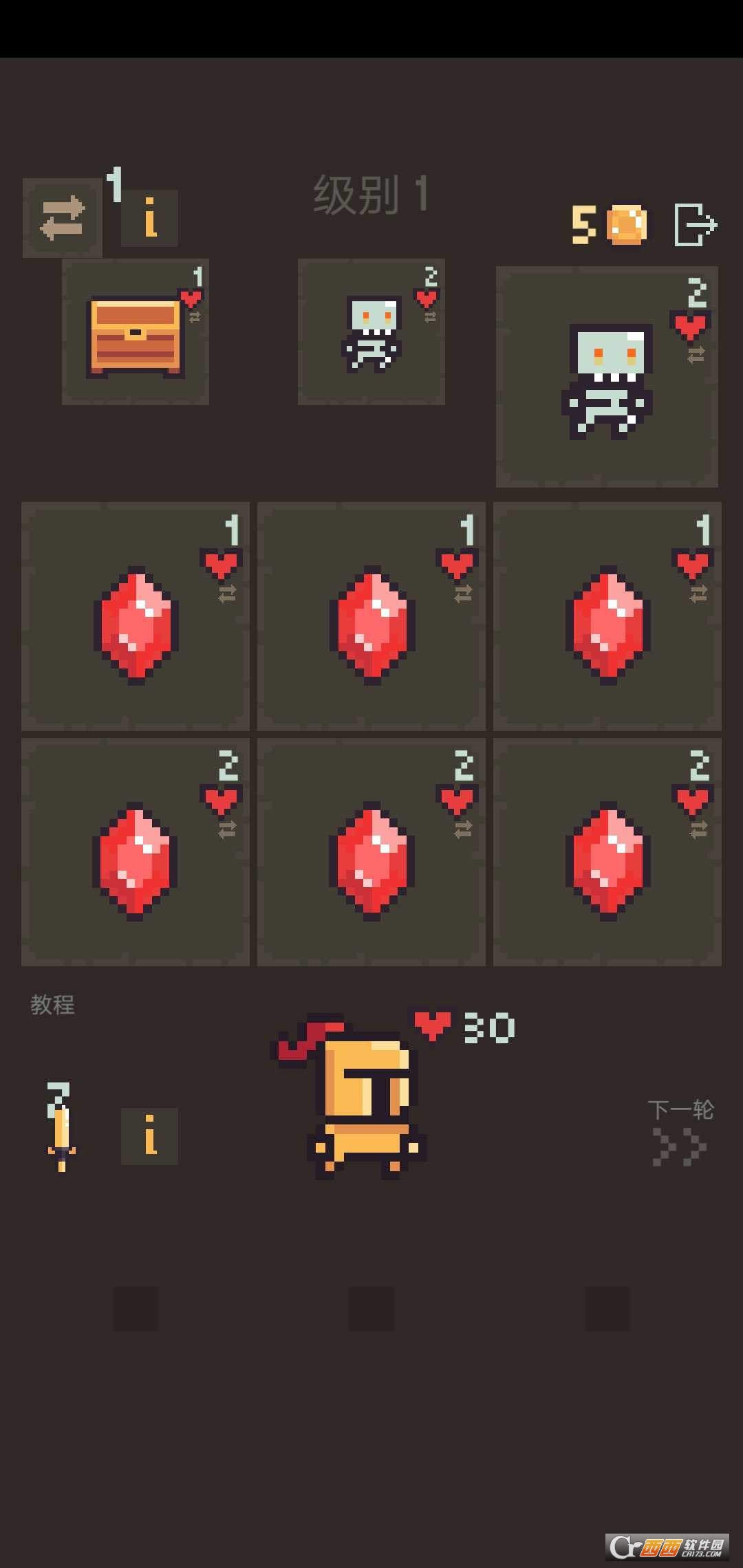
Task: Select the treasure chest card
Action: pyautogui.click(x=136, y=331)
